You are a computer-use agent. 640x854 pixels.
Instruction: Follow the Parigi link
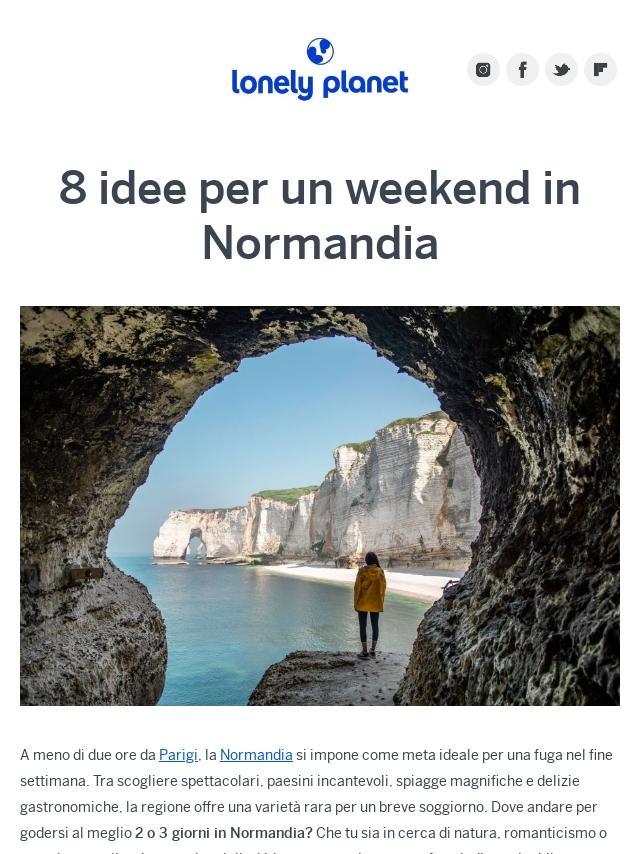coord(178,755)
